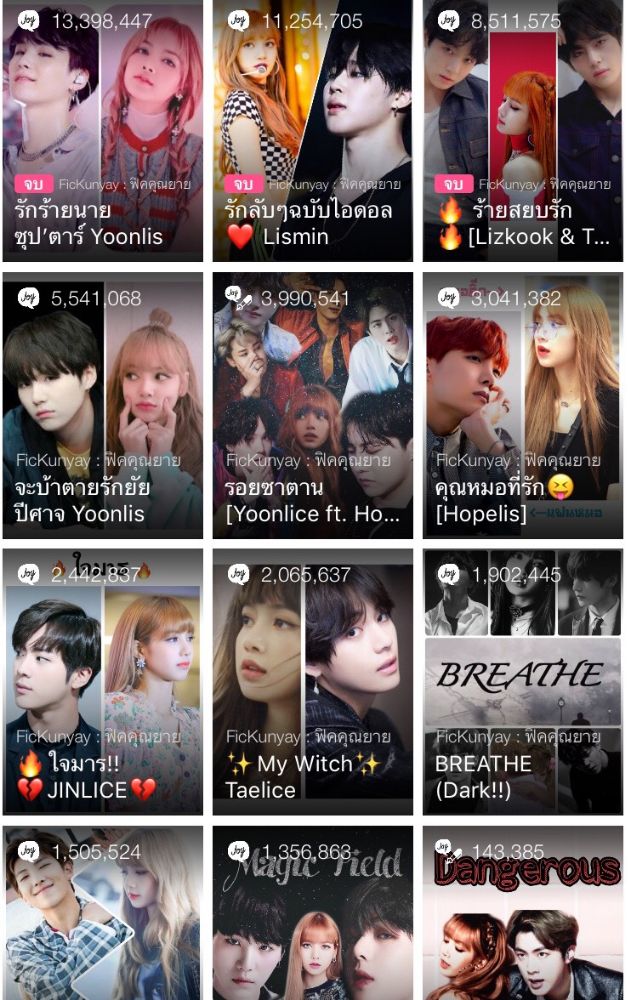Open the My Witch Taelice story

[312, 680]
